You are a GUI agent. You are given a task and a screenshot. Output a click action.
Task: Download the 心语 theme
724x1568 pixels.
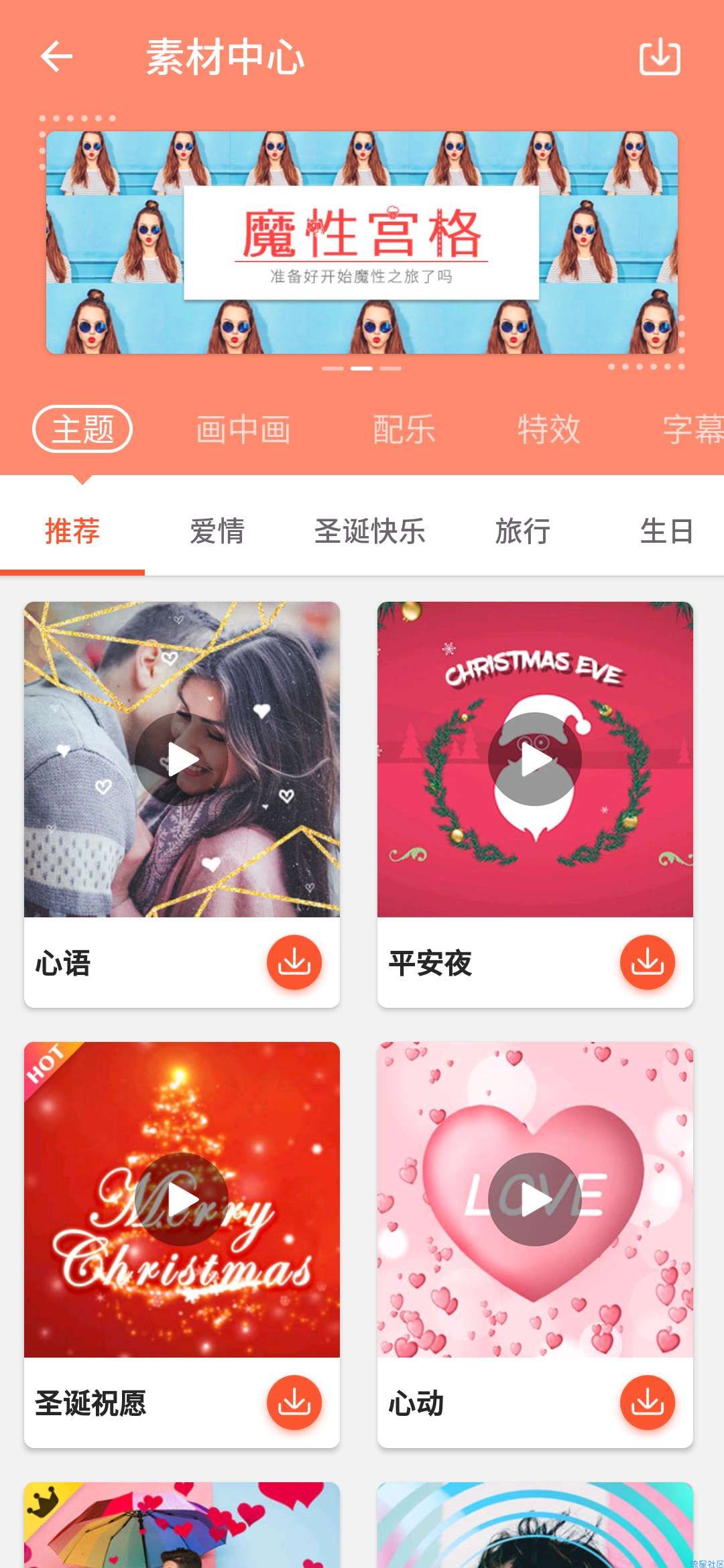click(x=294, y=962)
